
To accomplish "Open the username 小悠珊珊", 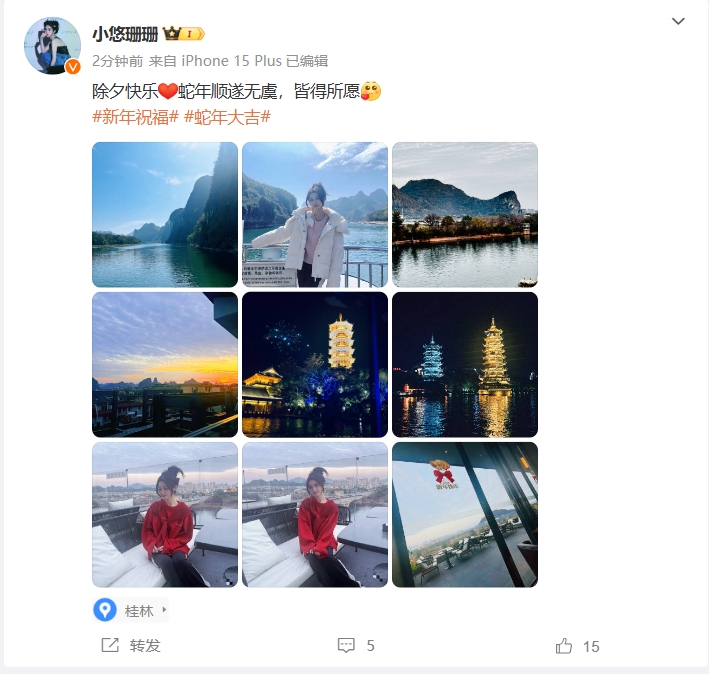I will pyautogui.click(x=125, y=34).
